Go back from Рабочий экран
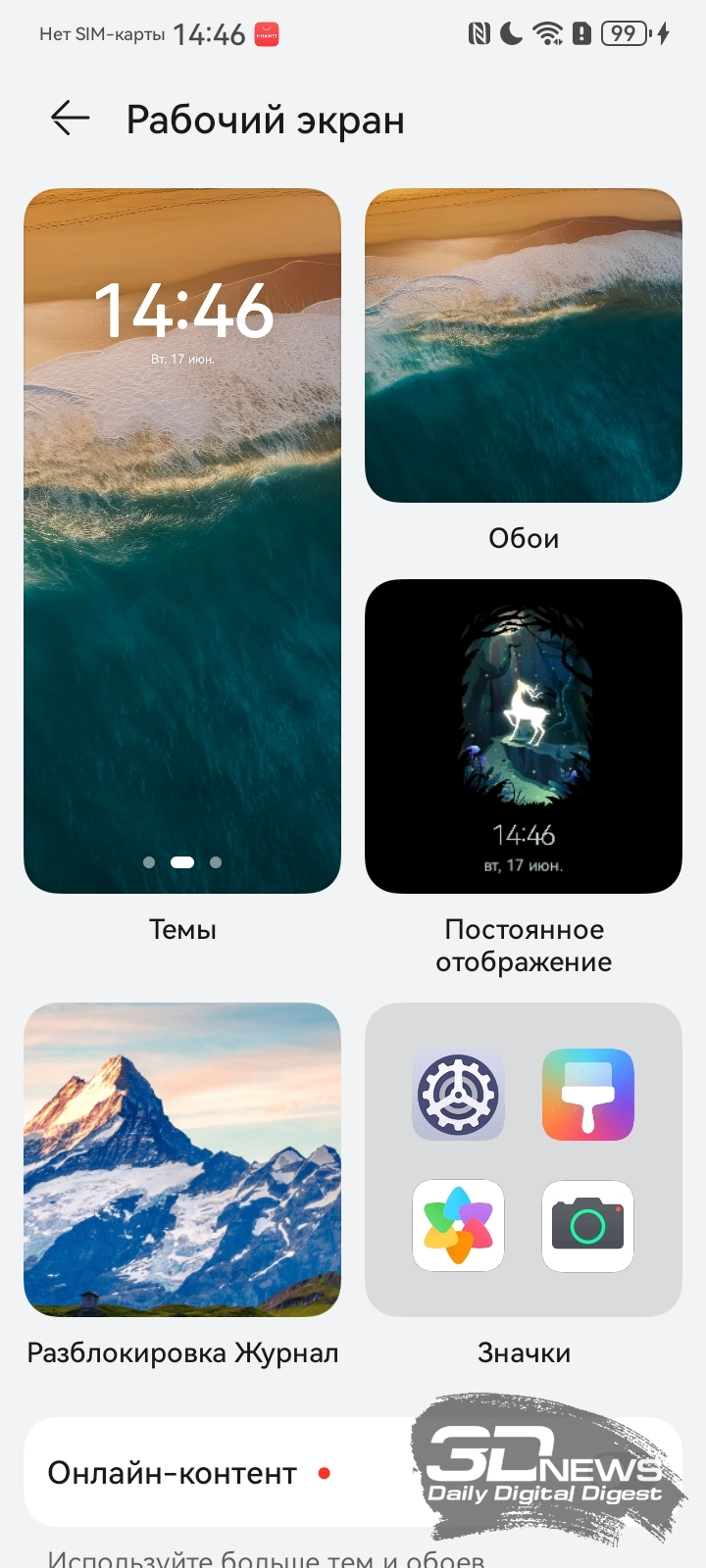The width and height of the screenshot is (706, 1568). (x=71, y=119)
